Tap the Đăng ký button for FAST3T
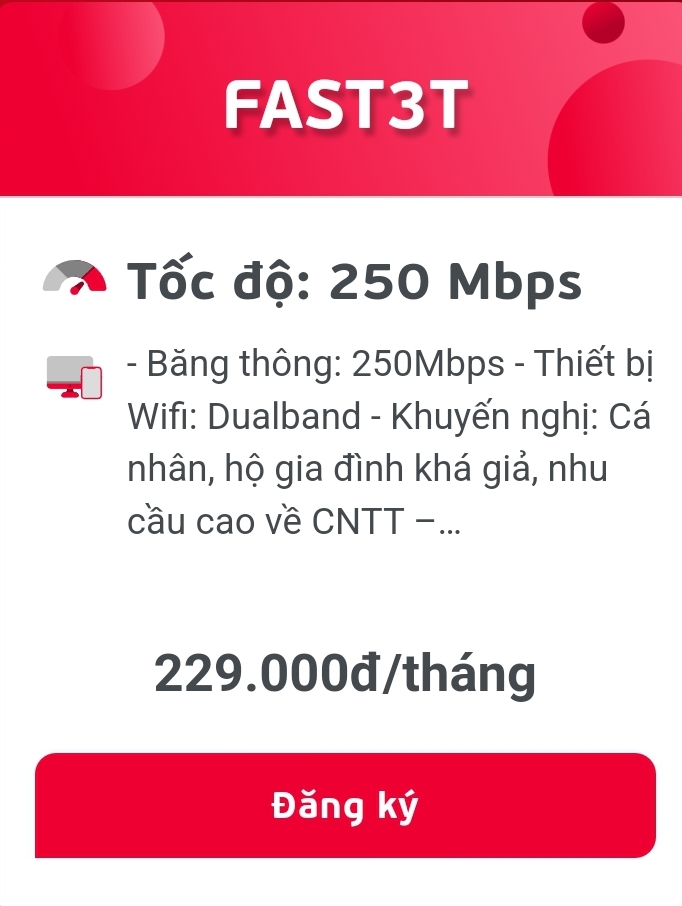 (345, 806)
